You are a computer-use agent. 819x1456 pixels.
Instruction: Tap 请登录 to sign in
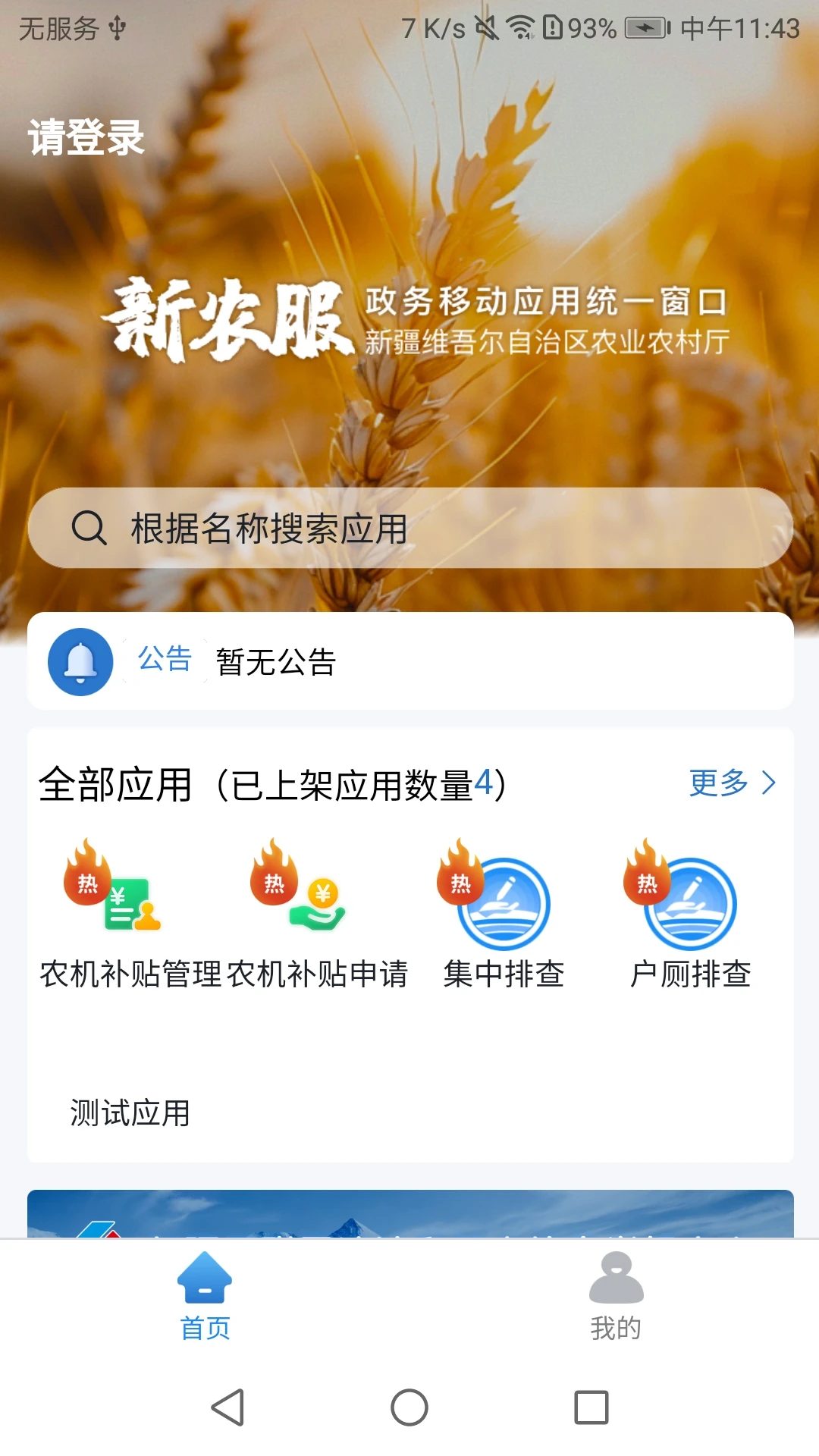click(86, 138)
